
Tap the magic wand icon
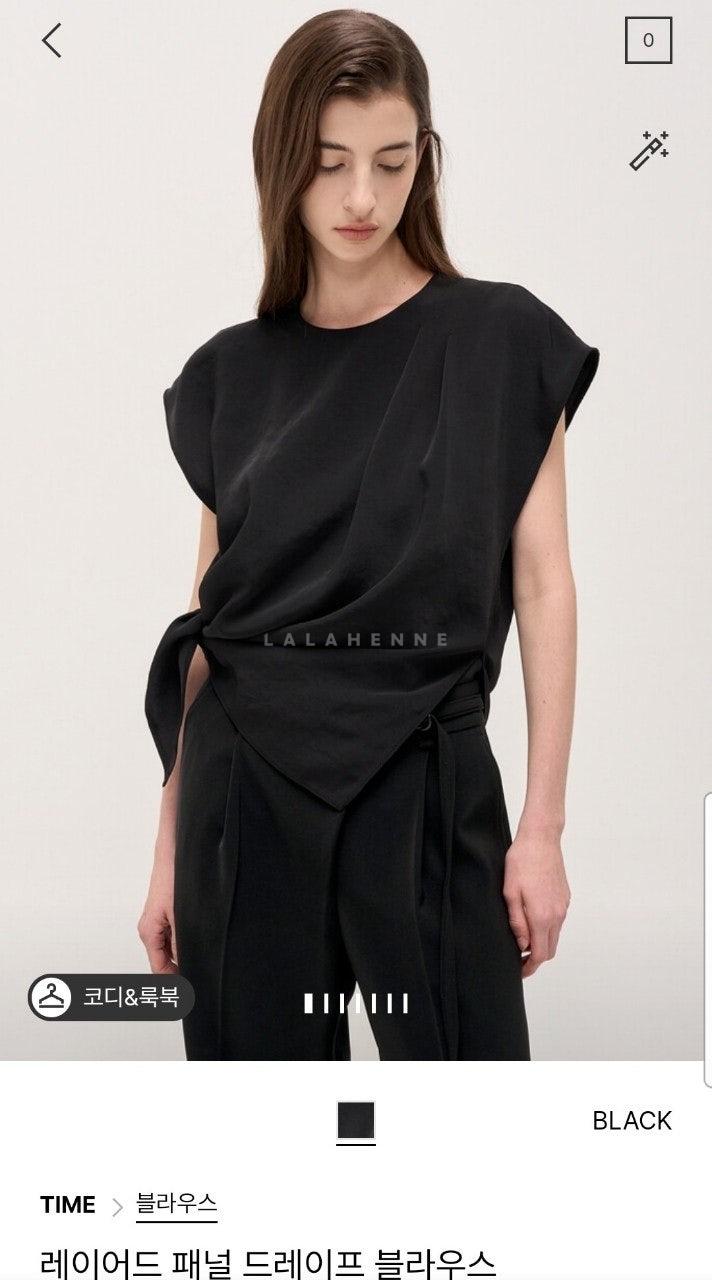point(649,150)
